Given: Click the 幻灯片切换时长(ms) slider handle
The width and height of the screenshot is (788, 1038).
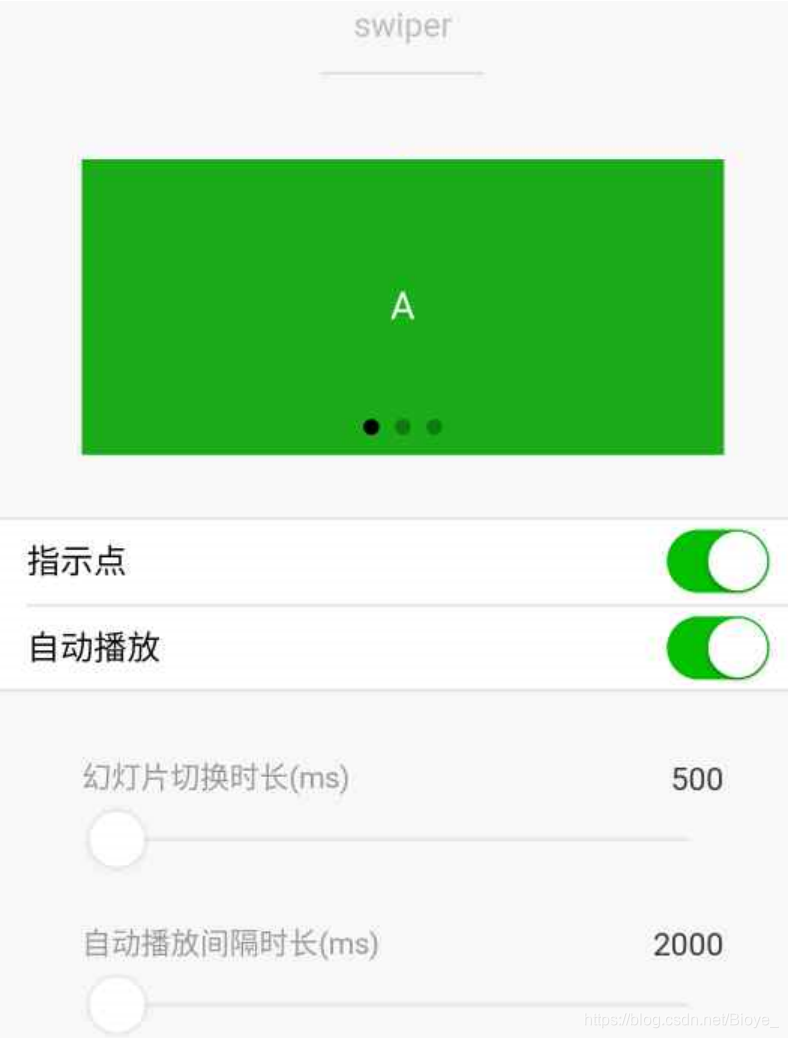Looking at the screenshot, I should pyautogui.click(x=116, y=841).
